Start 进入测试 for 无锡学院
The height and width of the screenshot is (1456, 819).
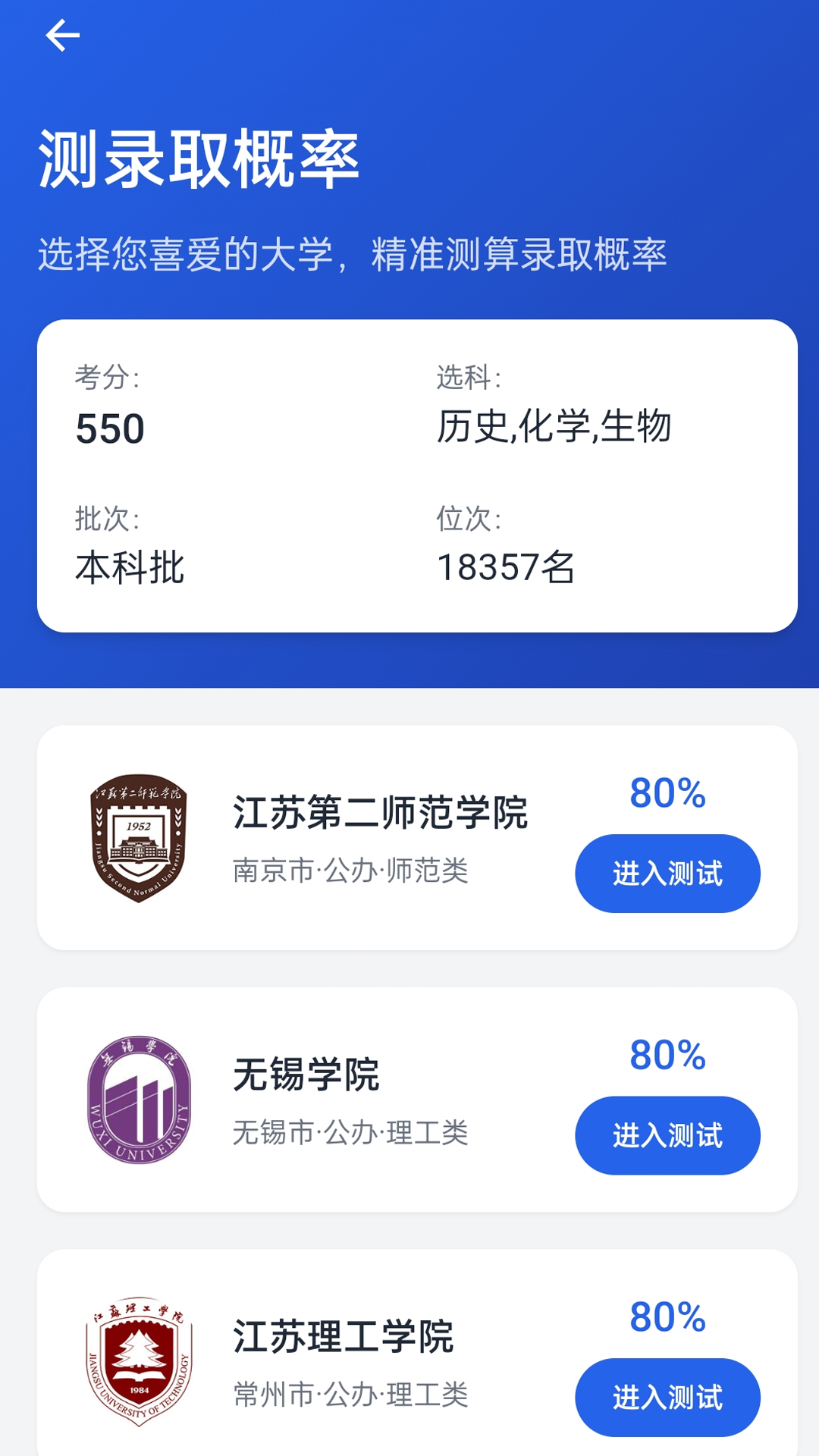click(x=667, y=1135)
